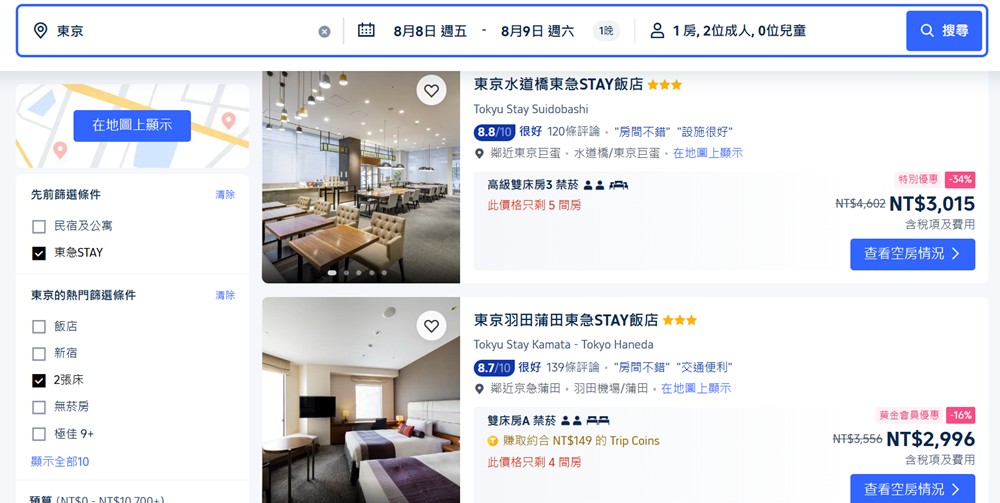This screenshot has height=503, width=1000.
Task: Save 東京水道橋東急STAY飯店 to favorites
Action: point(431,91)
